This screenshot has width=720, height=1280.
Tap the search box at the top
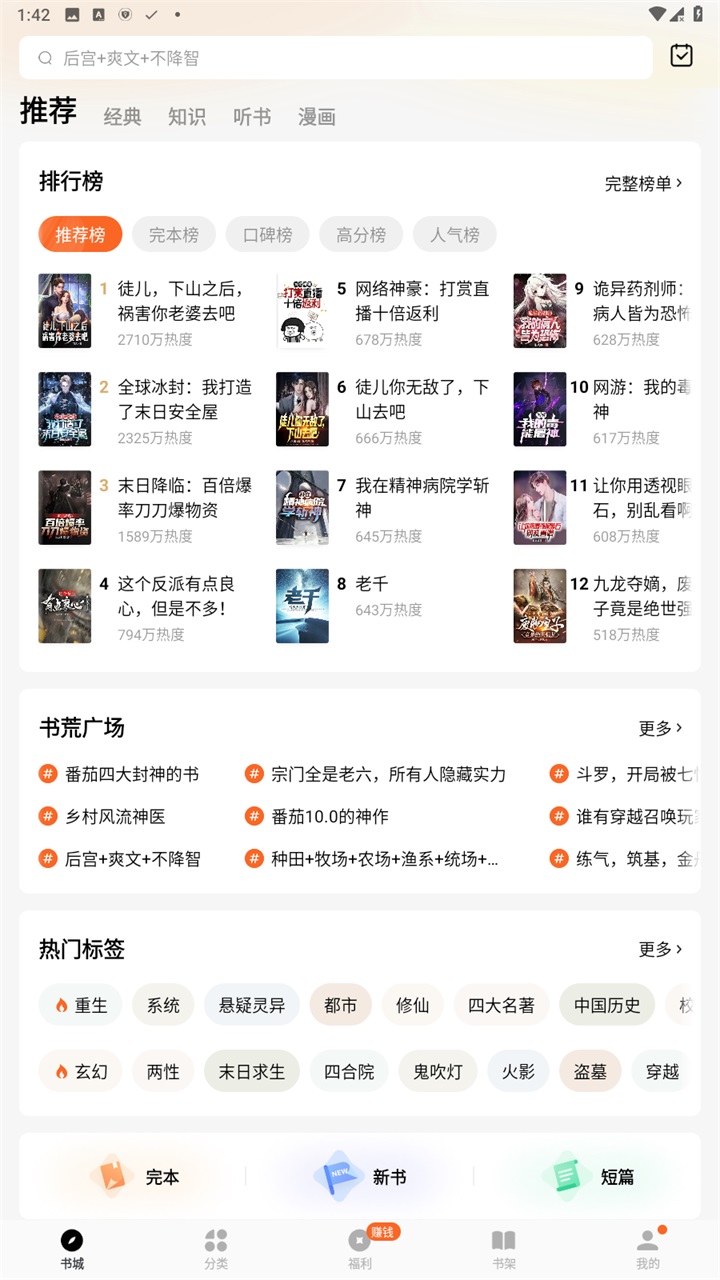335,58
